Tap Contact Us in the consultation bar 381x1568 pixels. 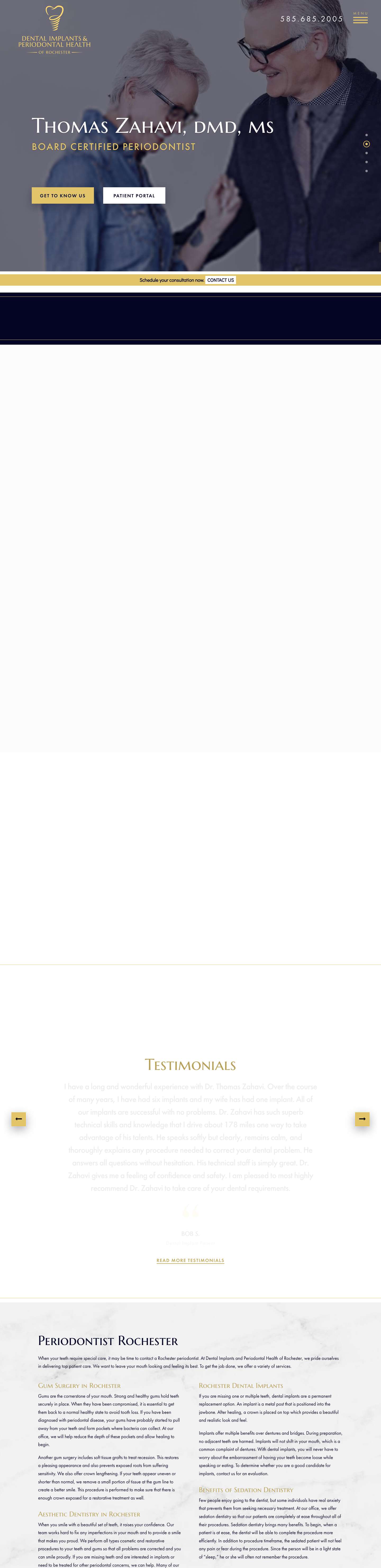(220, 280)
